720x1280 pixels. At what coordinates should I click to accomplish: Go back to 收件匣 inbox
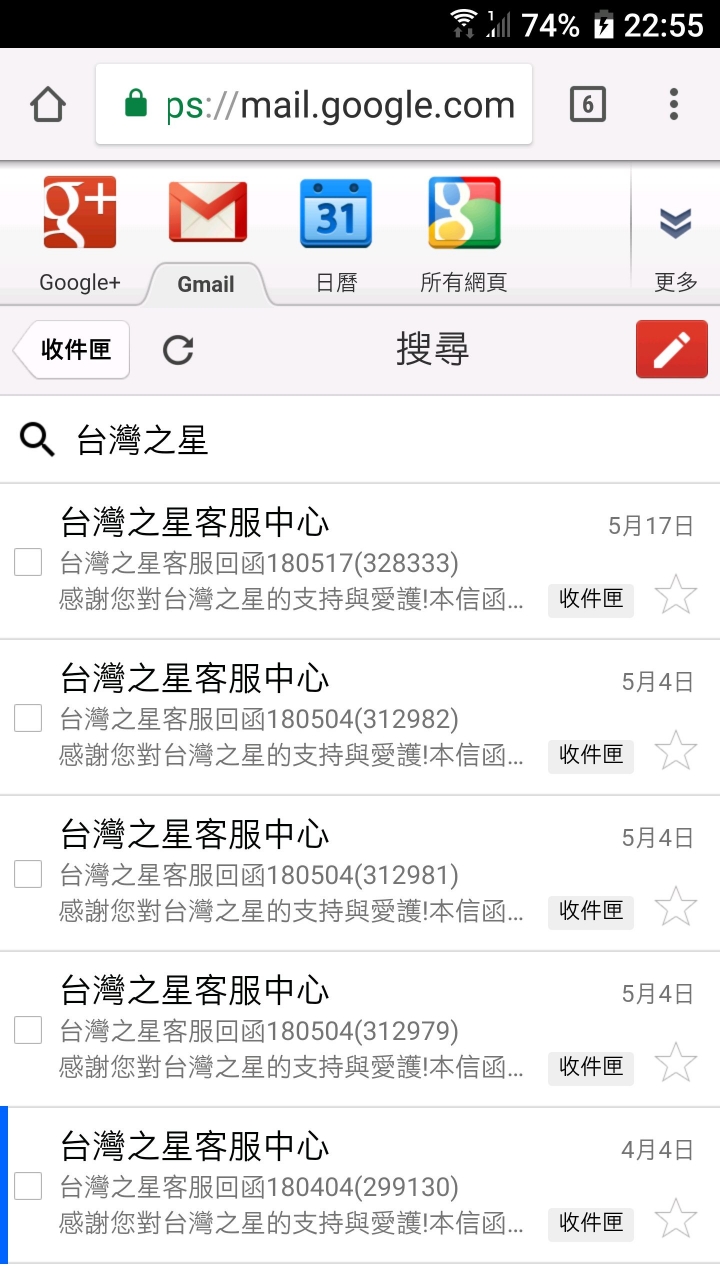(71, 350)
